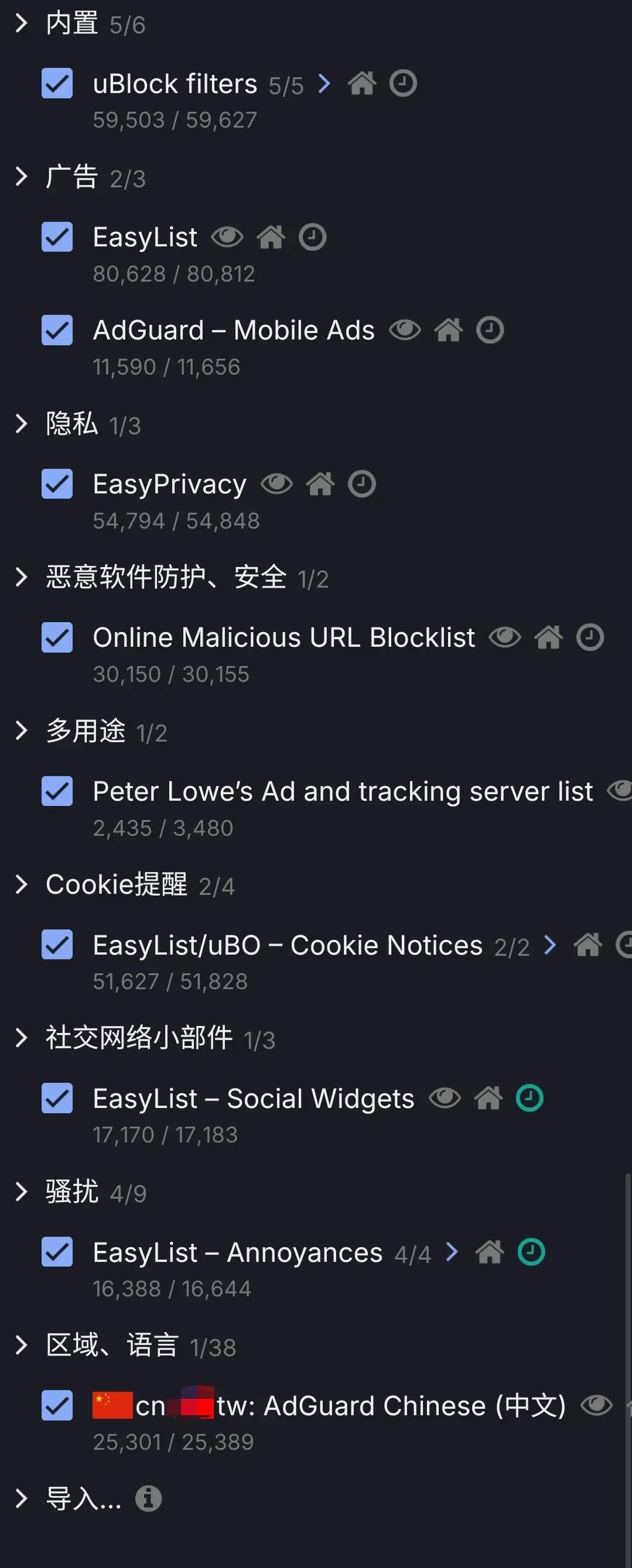This screenshot has width=632, height=1568.
Task: View Online Malicious URL Blocklist content
Action: click(505, 637)
